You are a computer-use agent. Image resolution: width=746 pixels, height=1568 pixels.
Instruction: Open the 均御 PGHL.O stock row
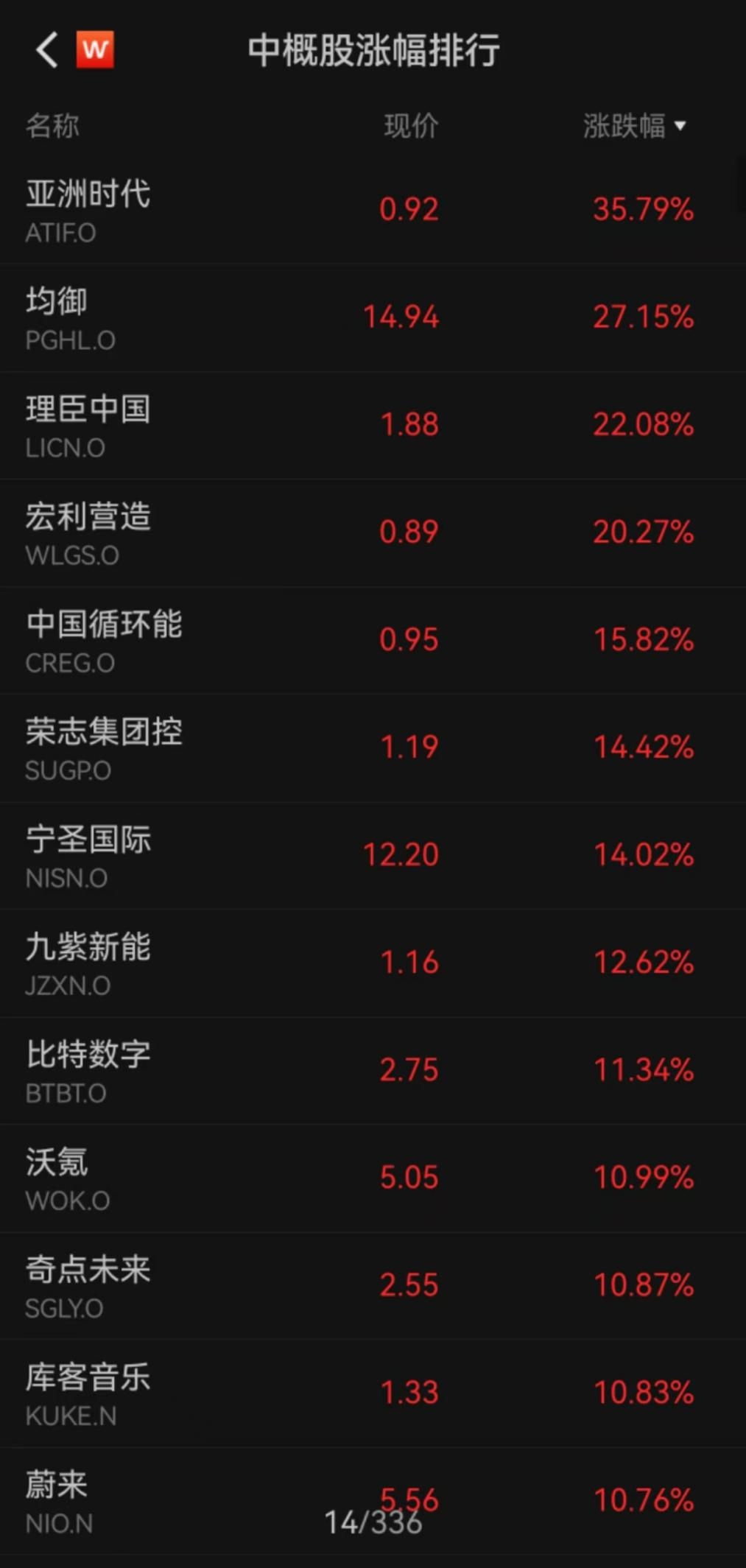pyautogui.click(x=373, y=317)
